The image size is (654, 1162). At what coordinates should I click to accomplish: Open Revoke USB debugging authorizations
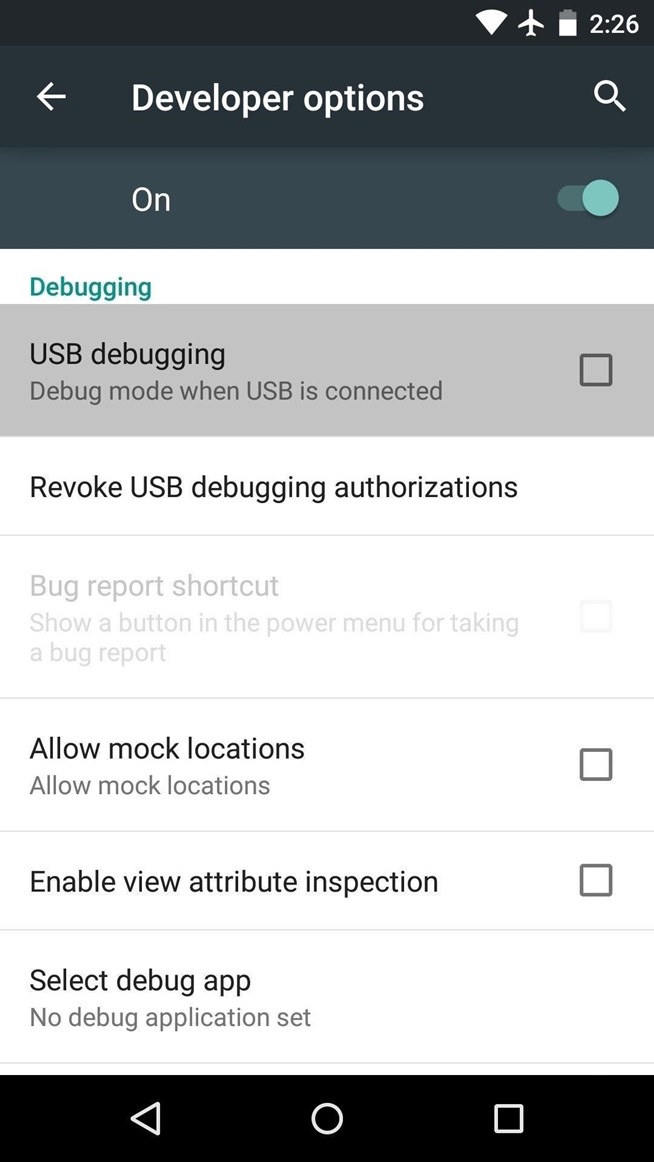pyautogui.click(x=273, y=487)
